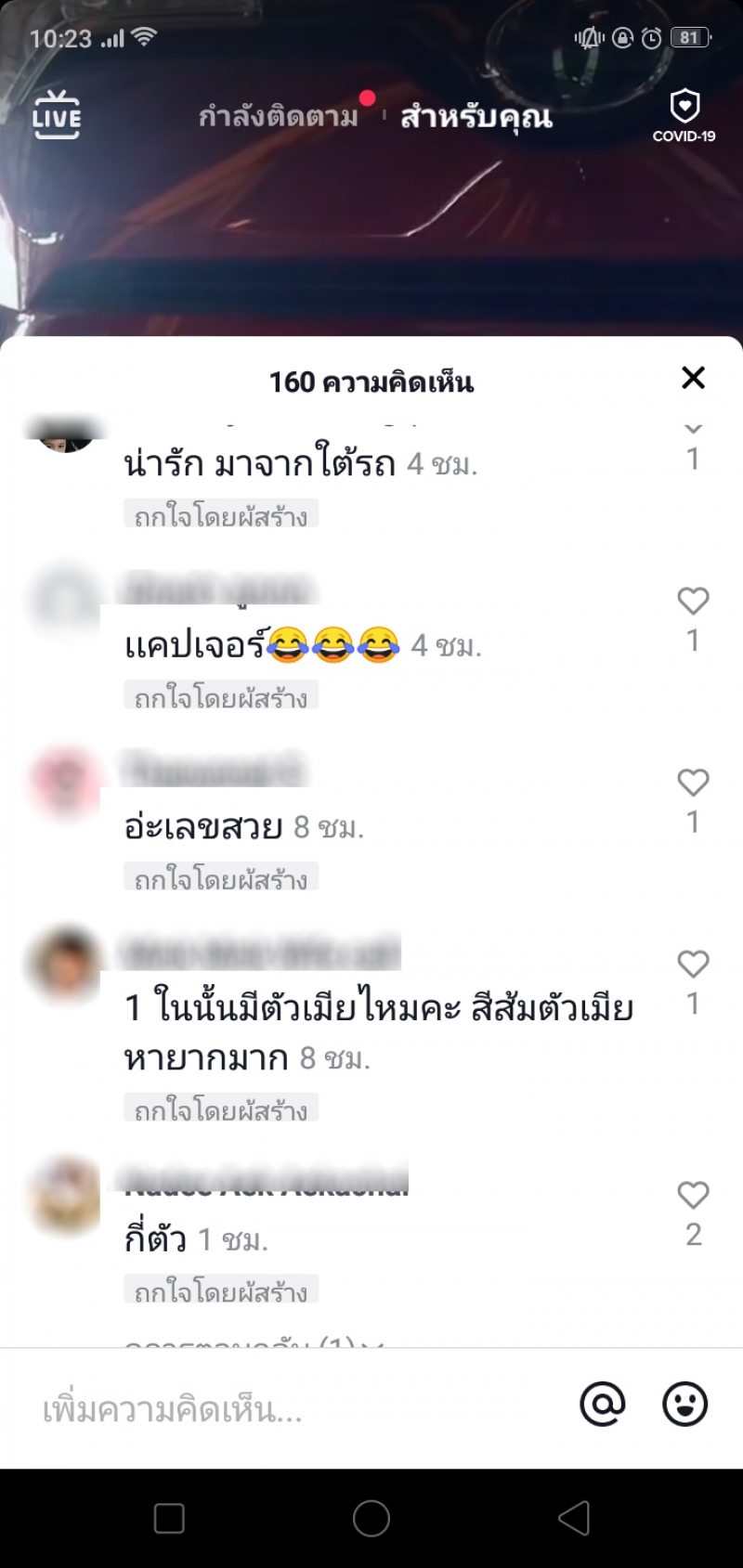Open the profile picture beside กี่ตัว comment
This screenshot has width=743, height=1568.
coord(63,1196)
